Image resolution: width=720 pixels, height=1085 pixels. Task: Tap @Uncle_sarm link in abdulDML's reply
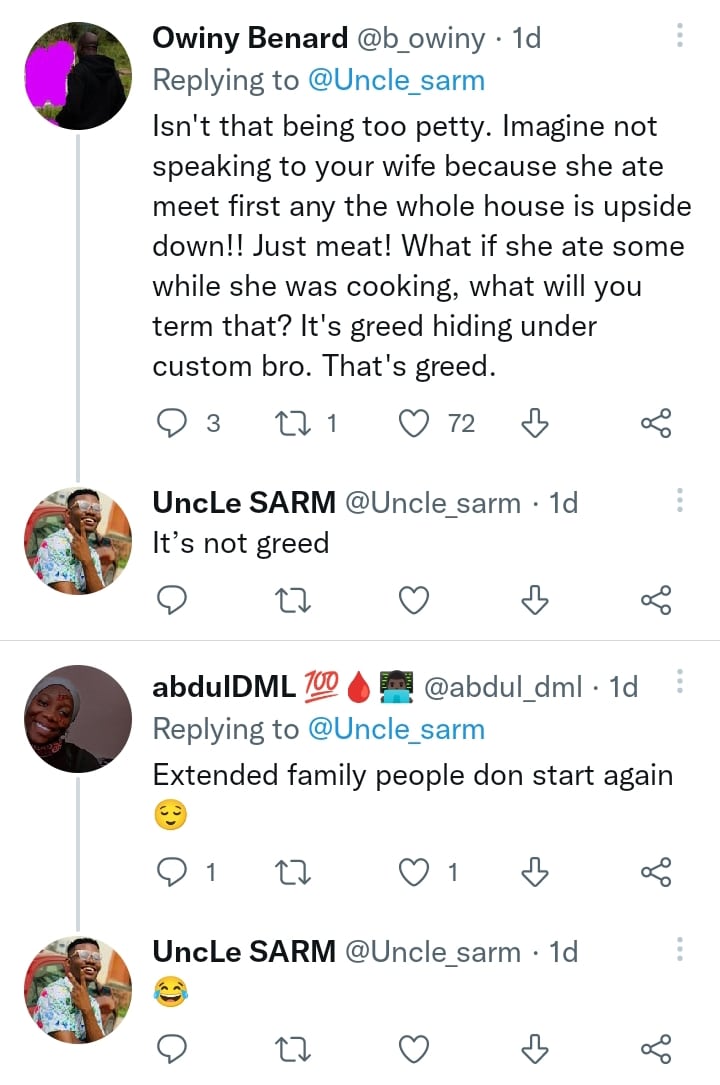coord(396,729)
